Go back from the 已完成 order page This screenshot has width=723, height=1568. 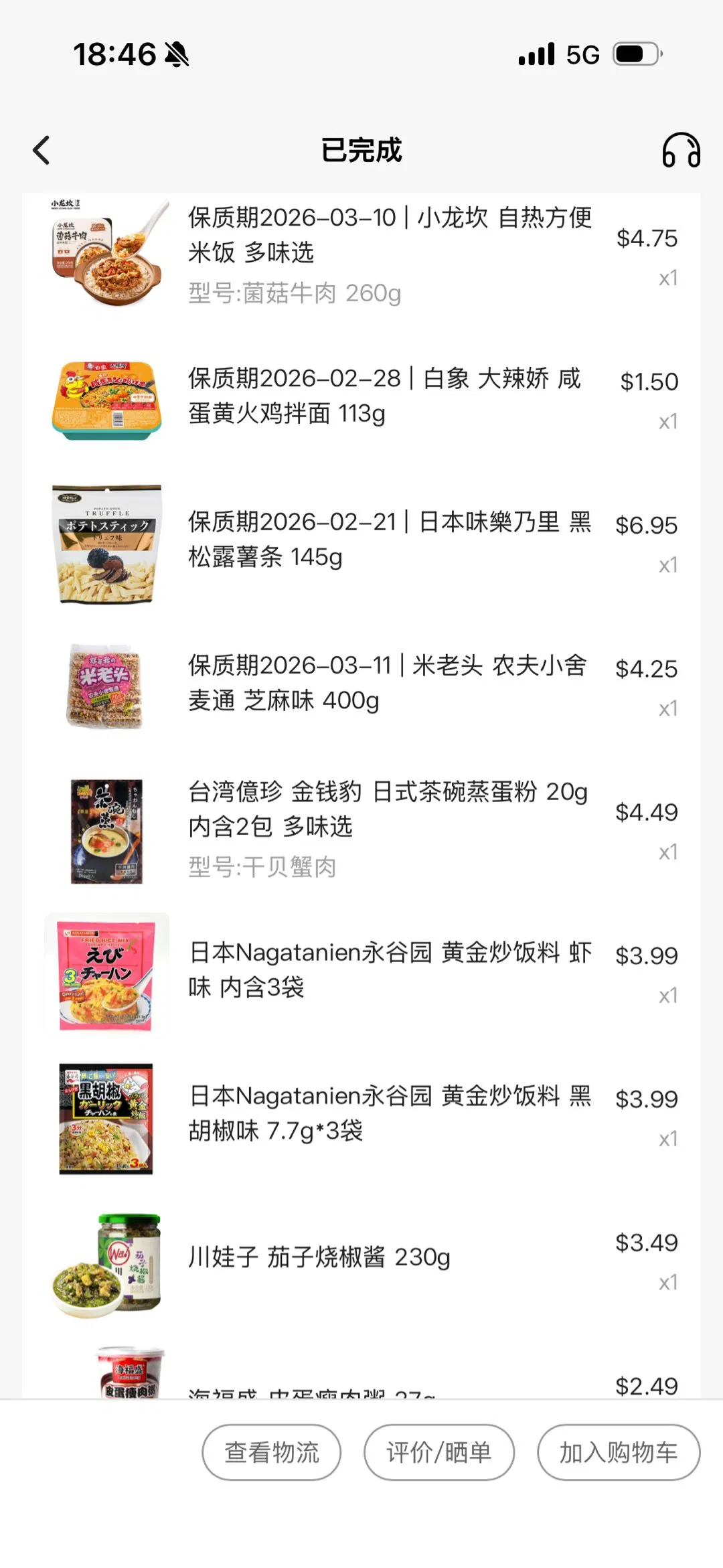click(42, 150)
